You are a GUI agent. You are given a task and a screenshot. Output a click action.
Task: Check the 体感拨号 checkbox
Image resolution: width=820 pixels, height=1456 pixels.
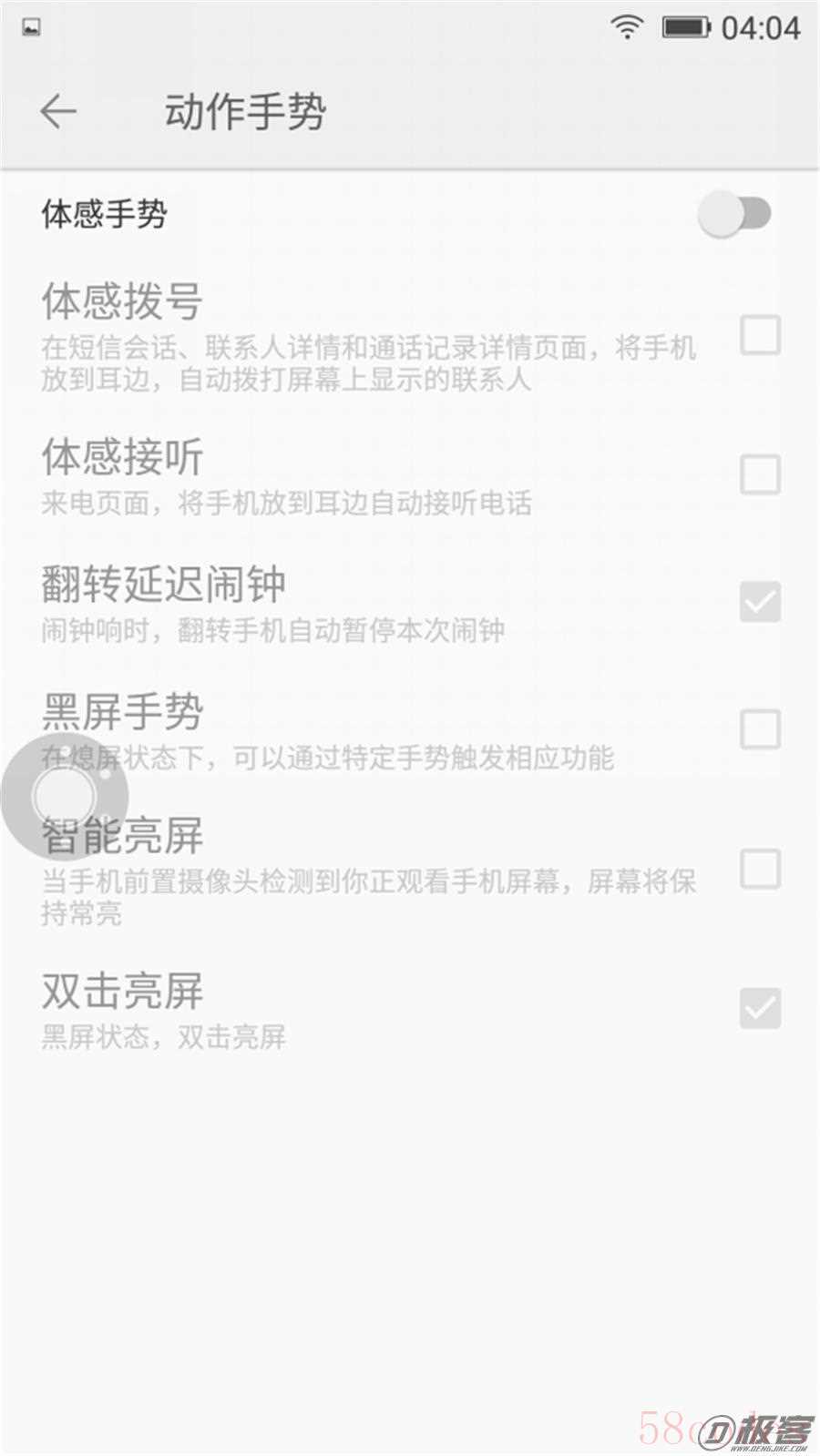(x=760, y=335)
